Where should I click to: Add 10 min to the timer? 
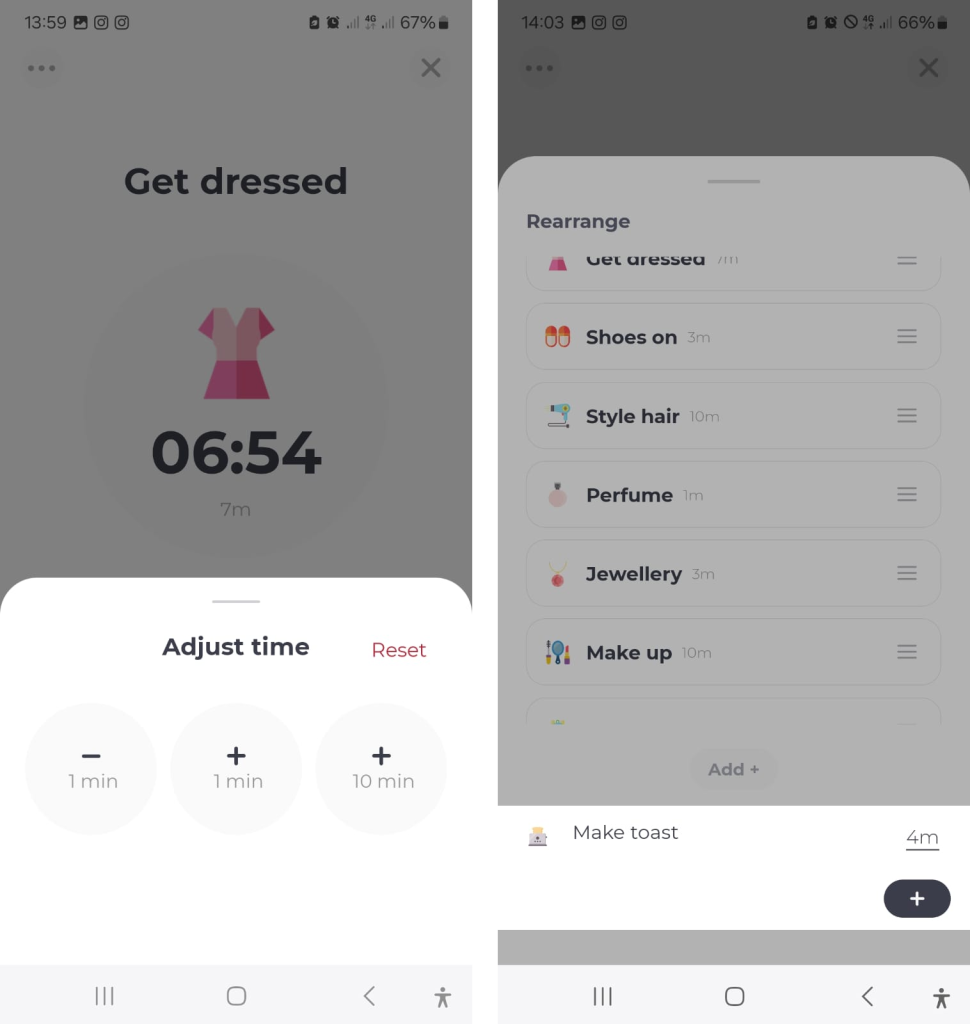tap(382, 768)
